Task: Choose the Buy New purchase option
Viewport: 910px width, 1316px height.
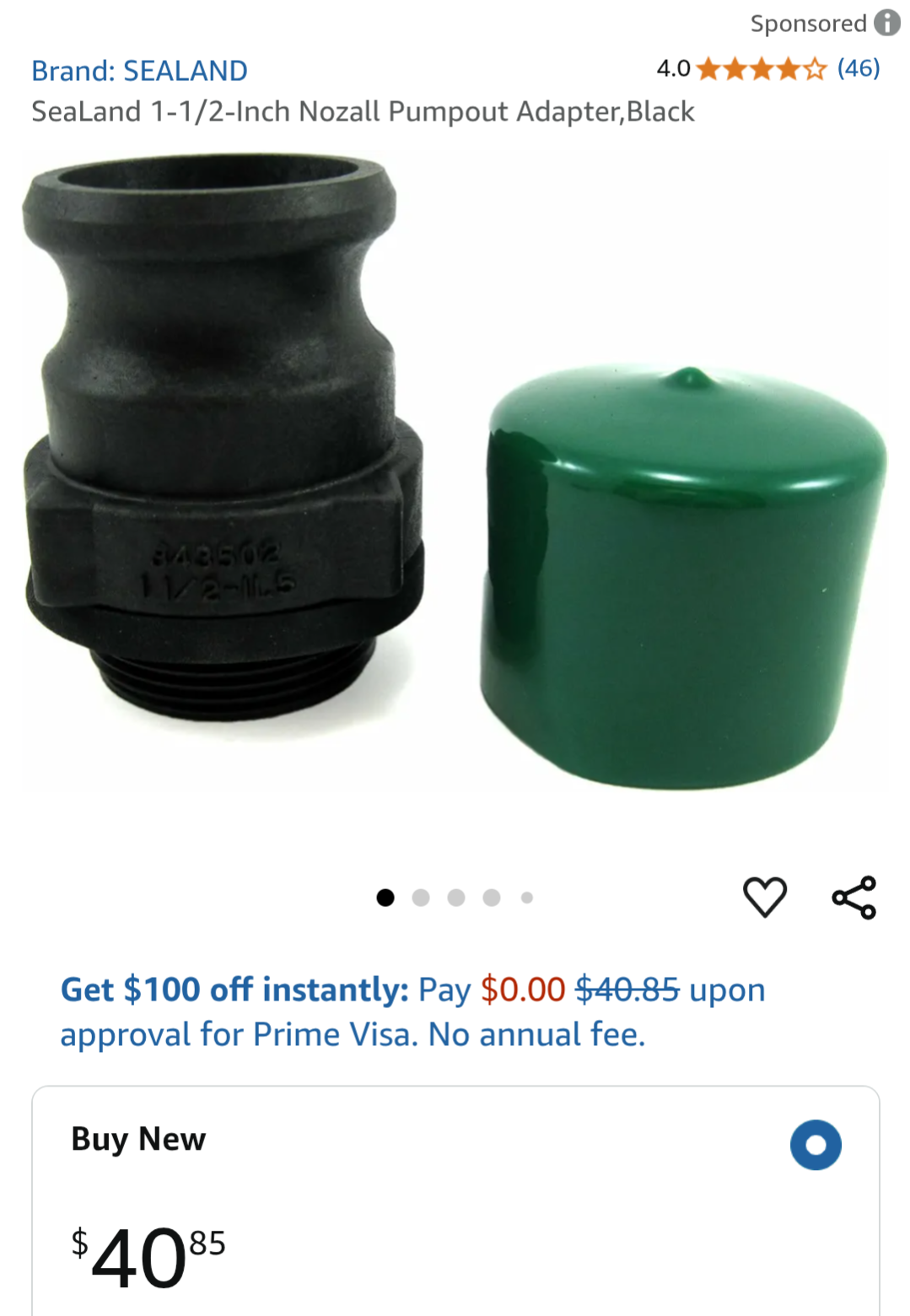Action: click(x=137, y=1138)
